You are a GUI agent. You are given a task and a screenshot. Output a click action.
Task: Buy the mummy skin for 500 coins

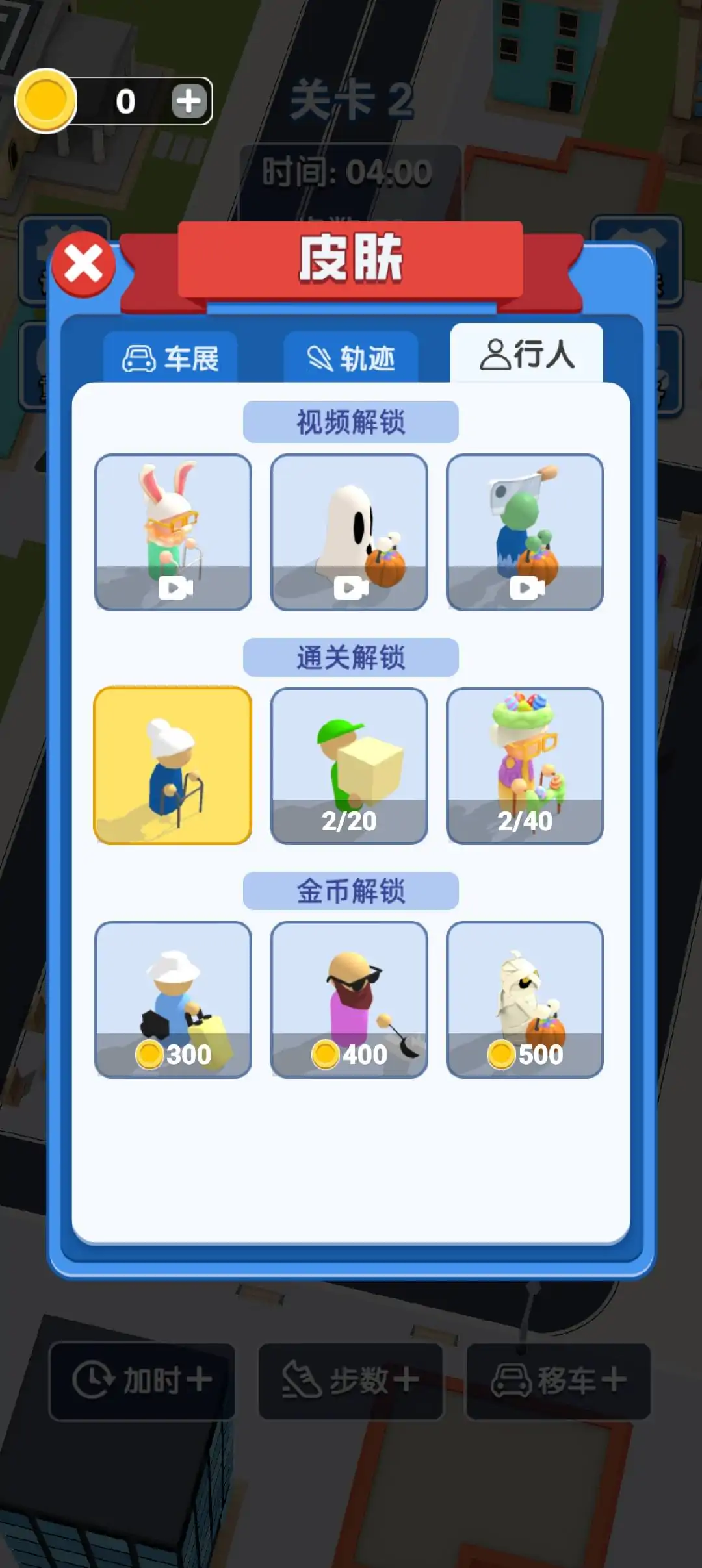525,1000
